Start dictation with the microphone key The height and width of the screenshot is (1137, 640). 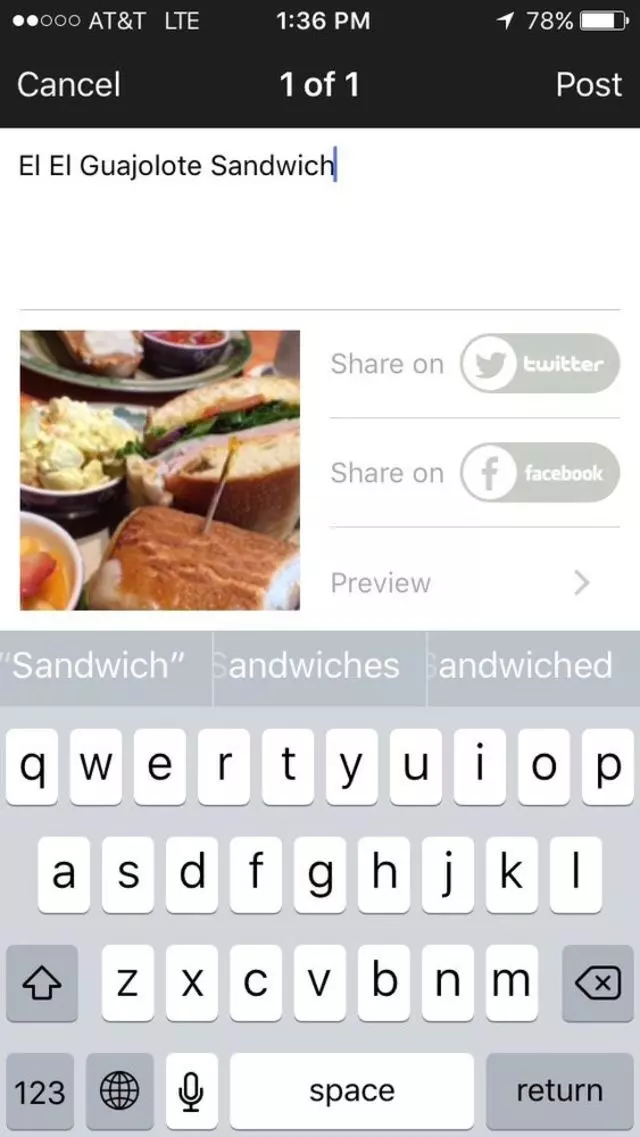[191, 1091]
